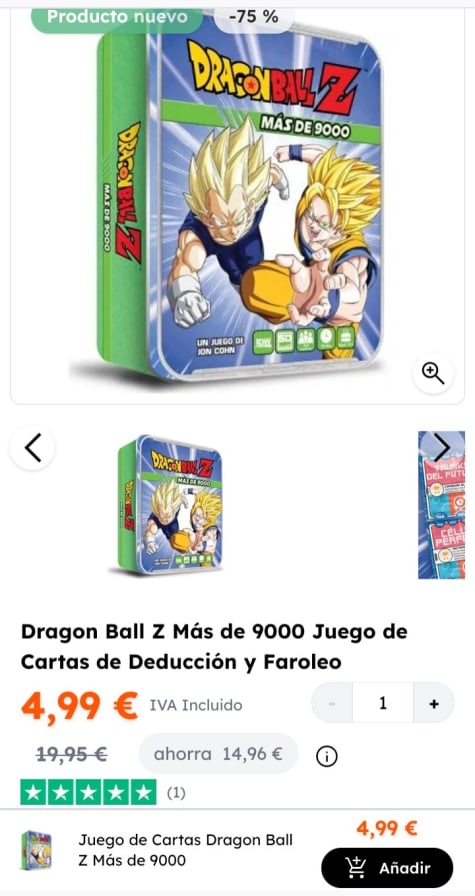Select the tin box gallery thumbnail

coord(170,505)
